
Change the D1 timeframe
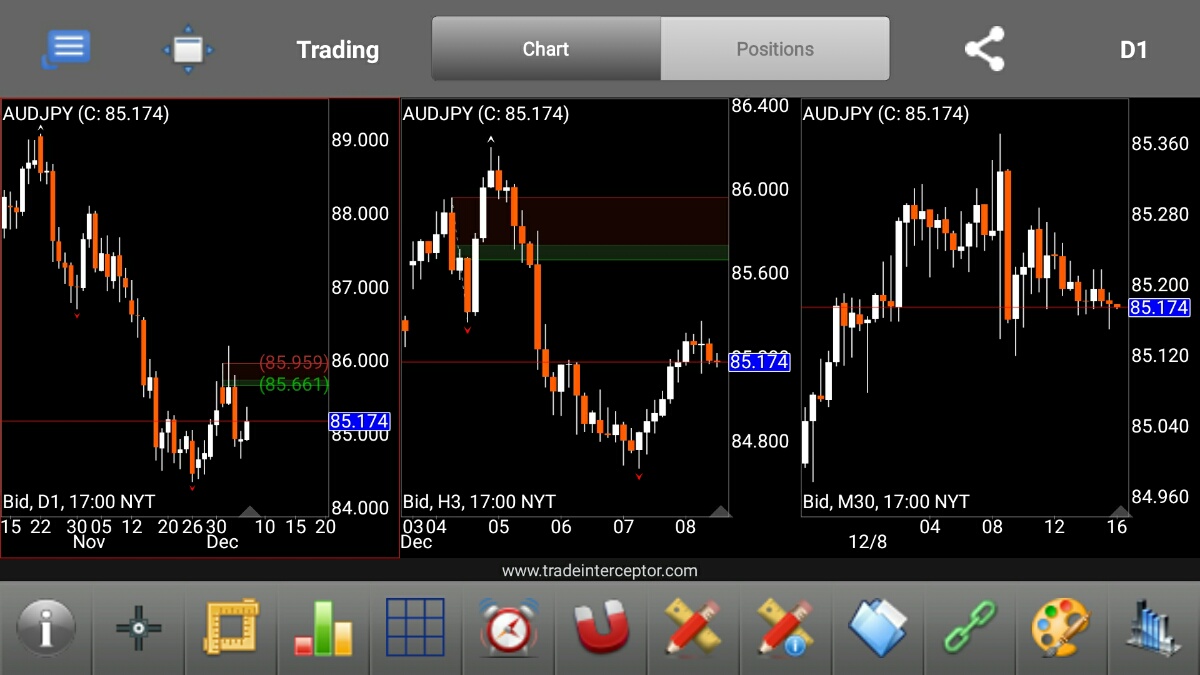tap(1133, 50)
